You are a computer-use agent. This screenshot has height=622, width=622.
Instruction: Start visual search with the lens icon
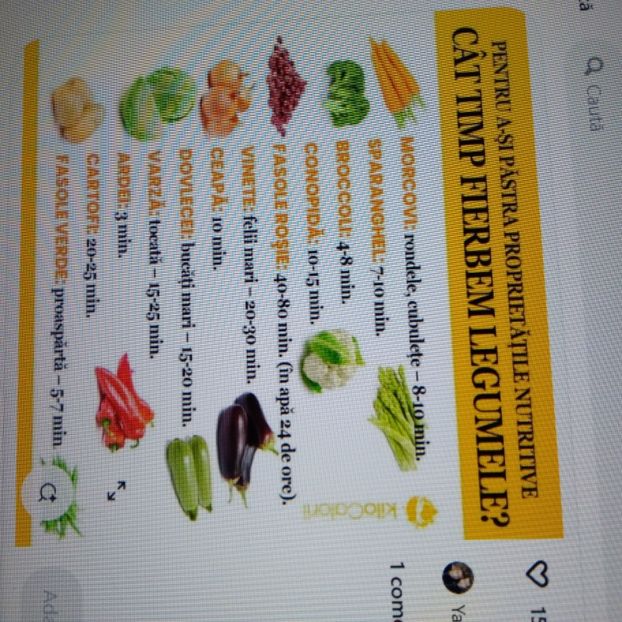click(50, 491)
